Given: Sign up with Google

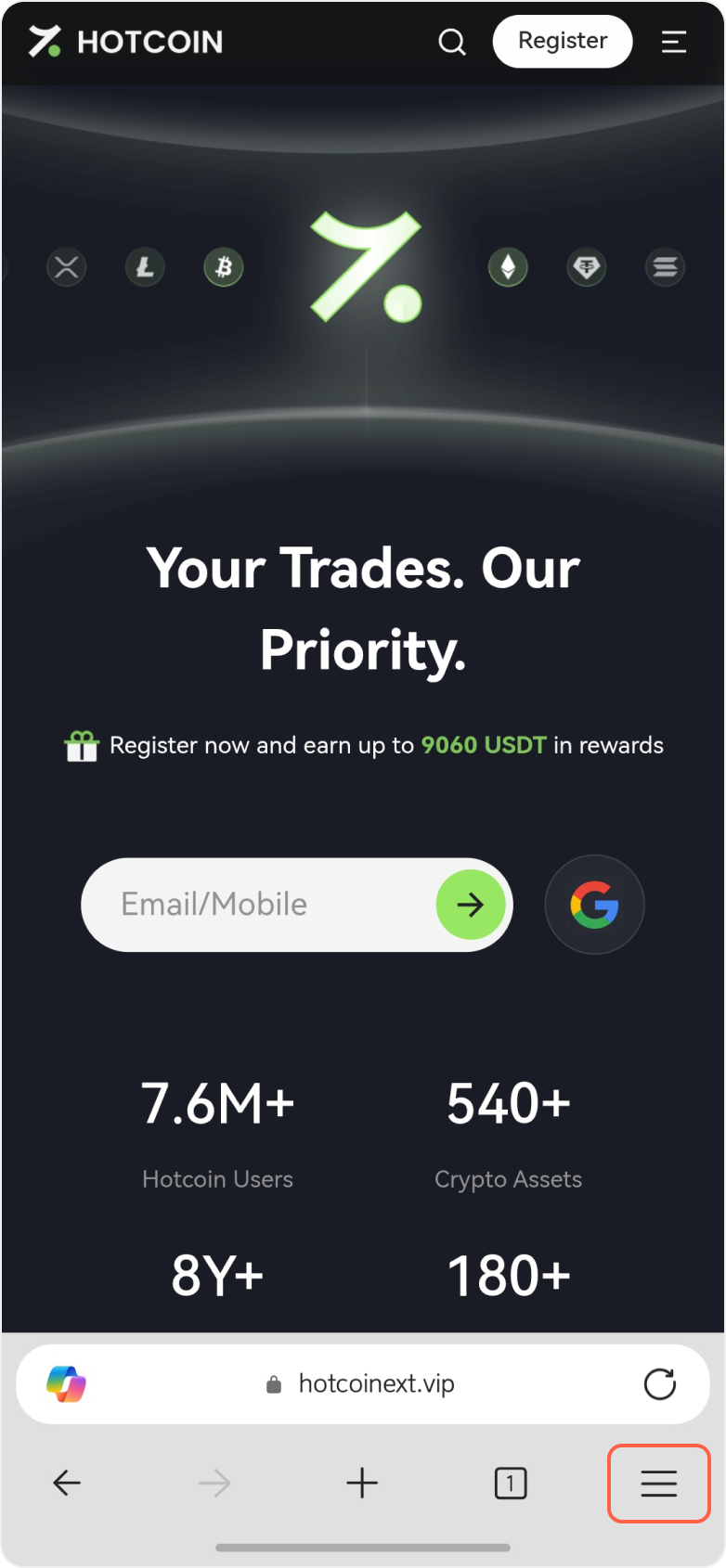Looking at the screenshot, I should click(594, 905).
